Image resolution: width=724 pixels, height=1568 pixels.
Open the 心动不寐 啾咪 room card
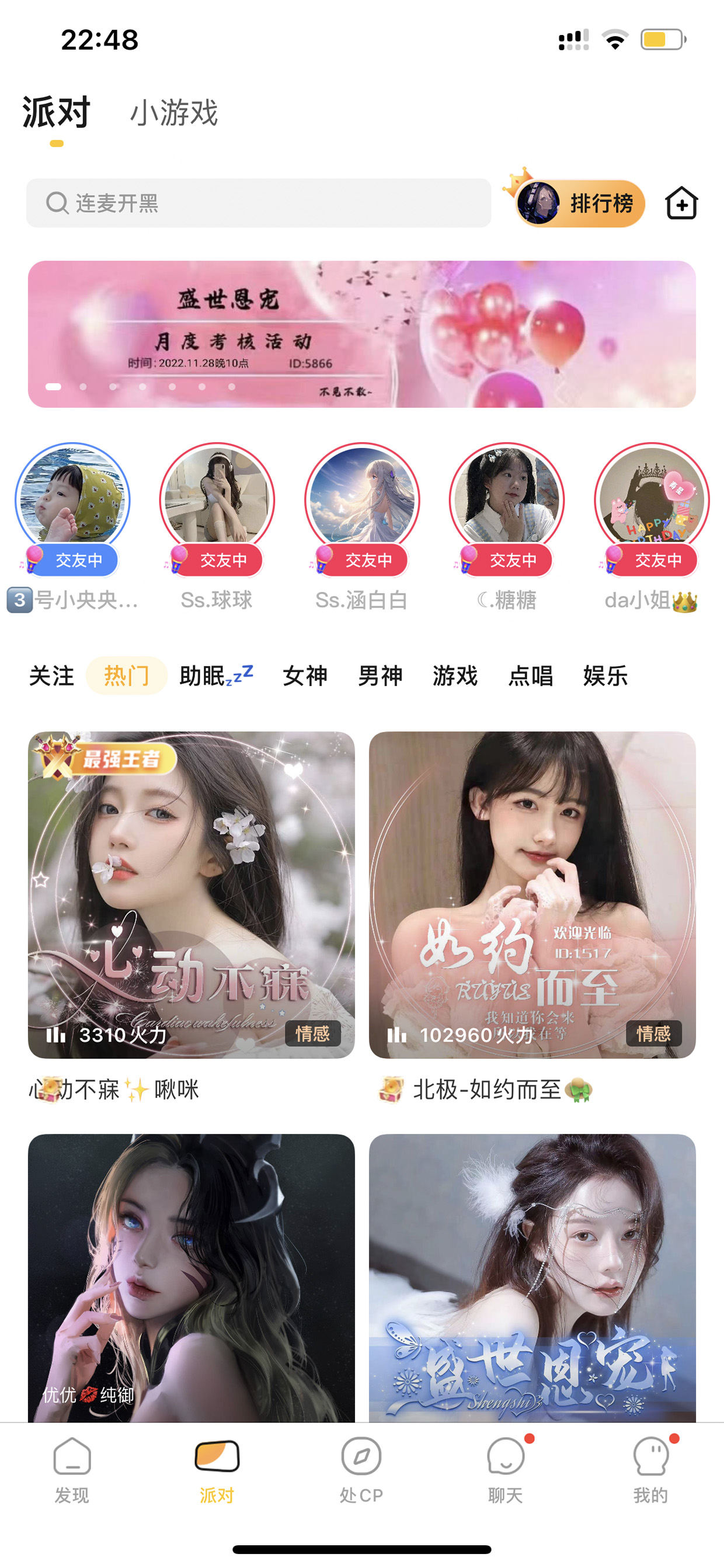[x=191, y=895]
